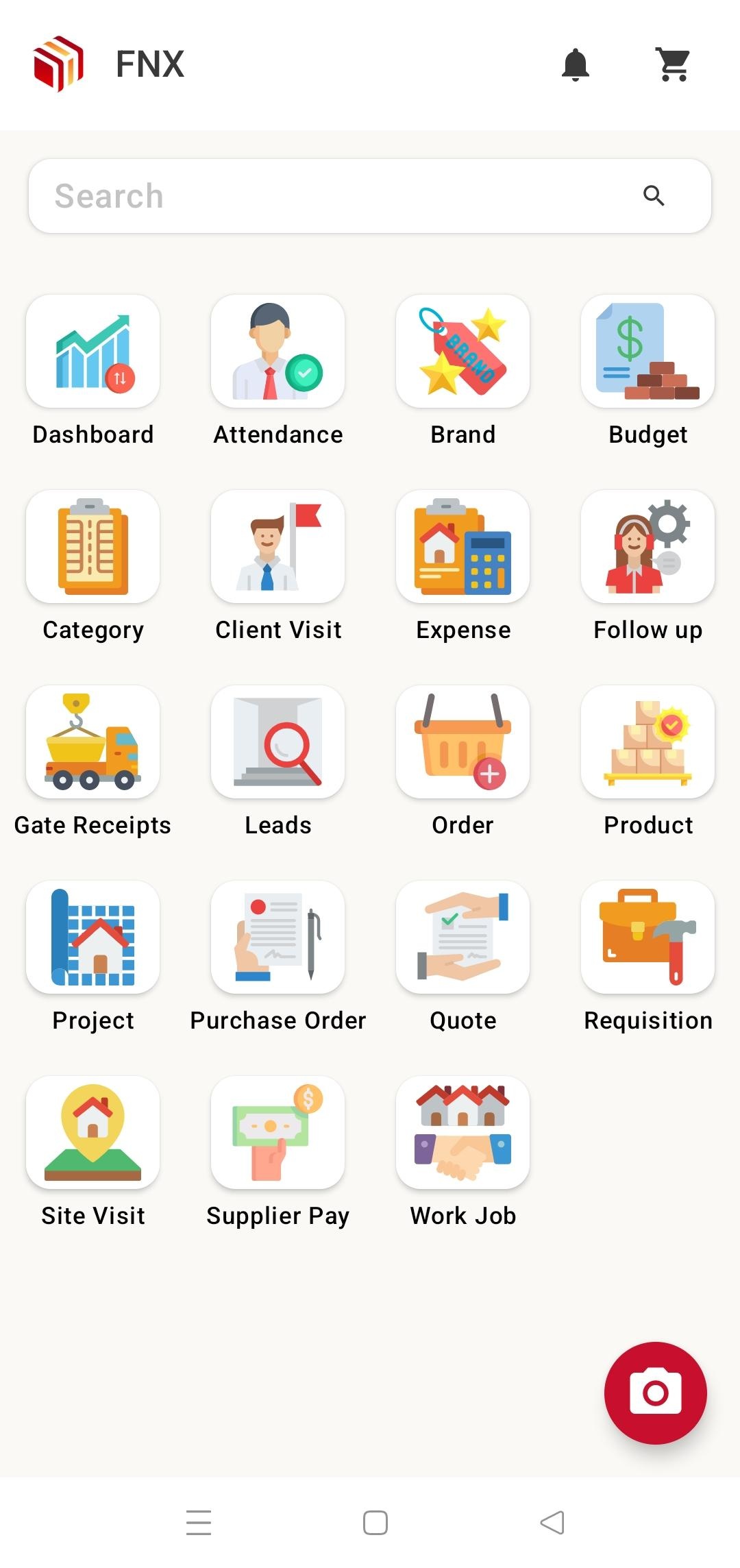740x1568 pixels.
Task: Select the Leads magnifier icon
Action: coord(277,742)
